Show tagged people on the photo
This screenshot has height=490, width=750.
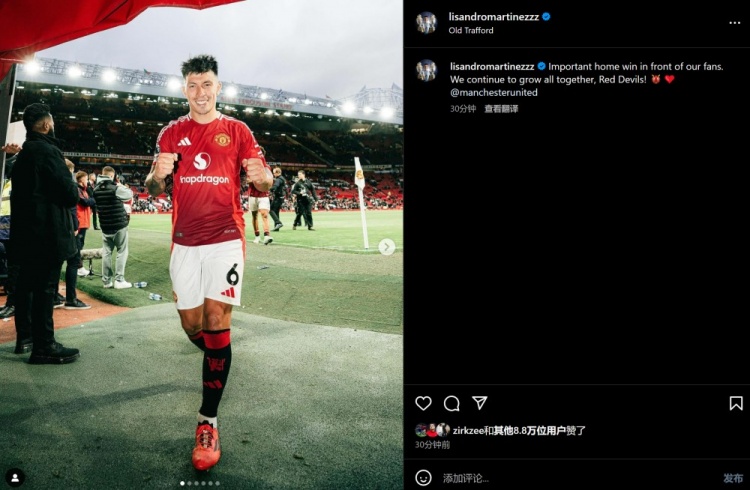(x=14, y=477)
